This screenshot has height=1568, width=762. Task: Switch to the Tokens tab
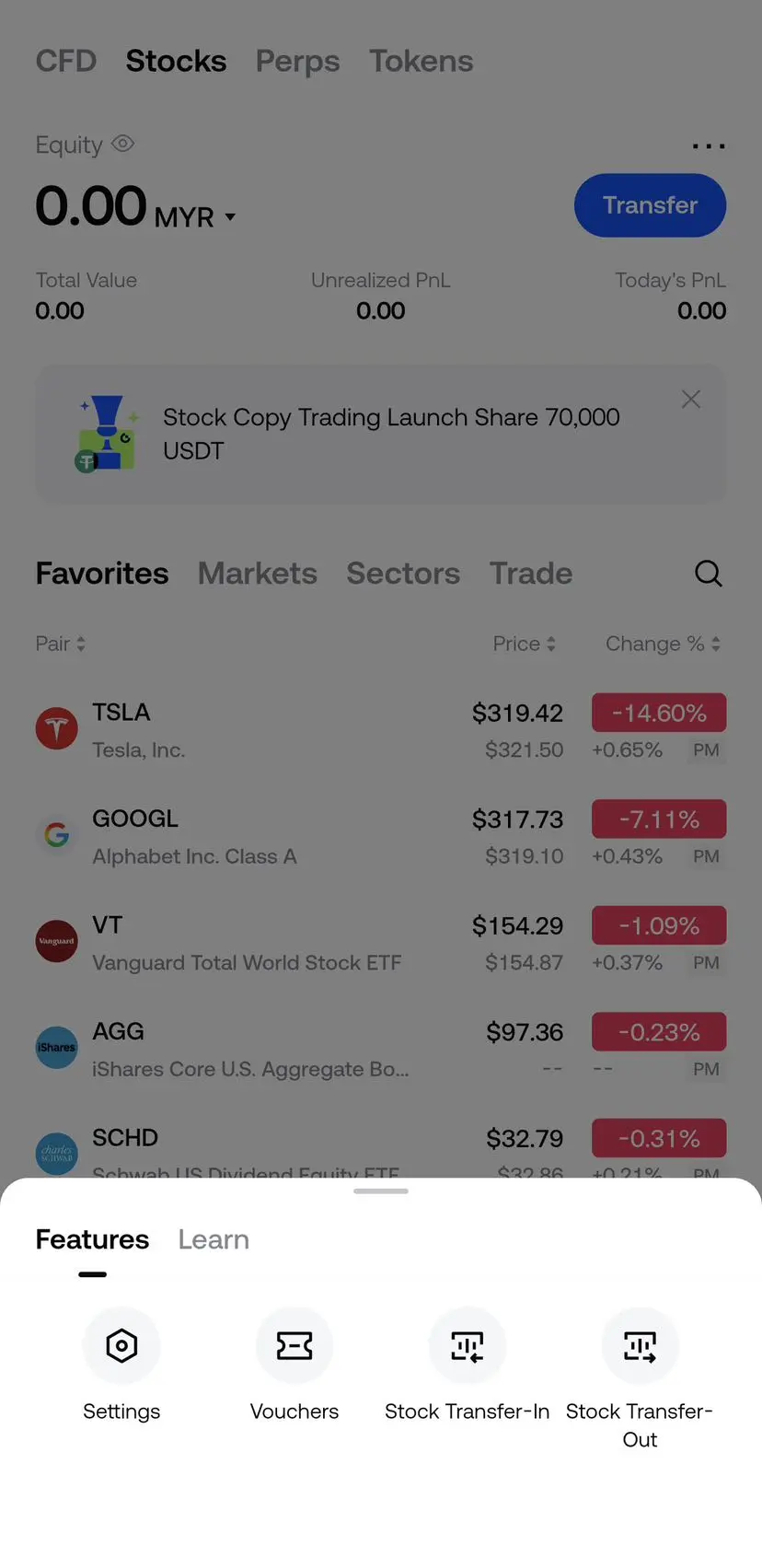click(x=421, y=61)
